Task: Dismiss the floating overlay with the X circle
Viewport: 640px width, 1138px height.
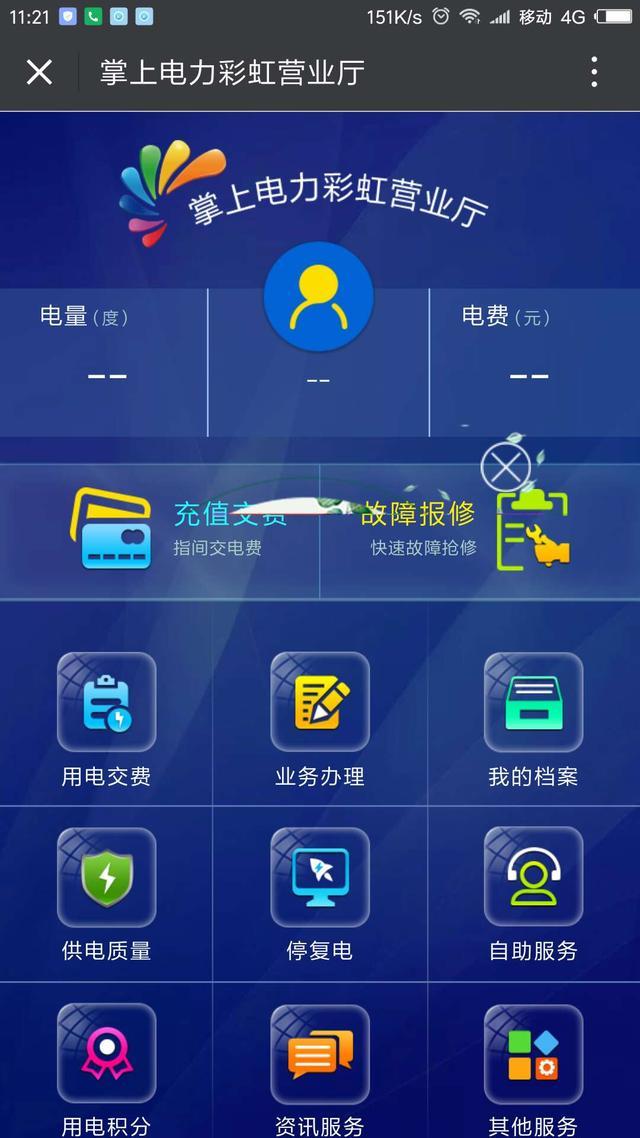Action: 506,466
